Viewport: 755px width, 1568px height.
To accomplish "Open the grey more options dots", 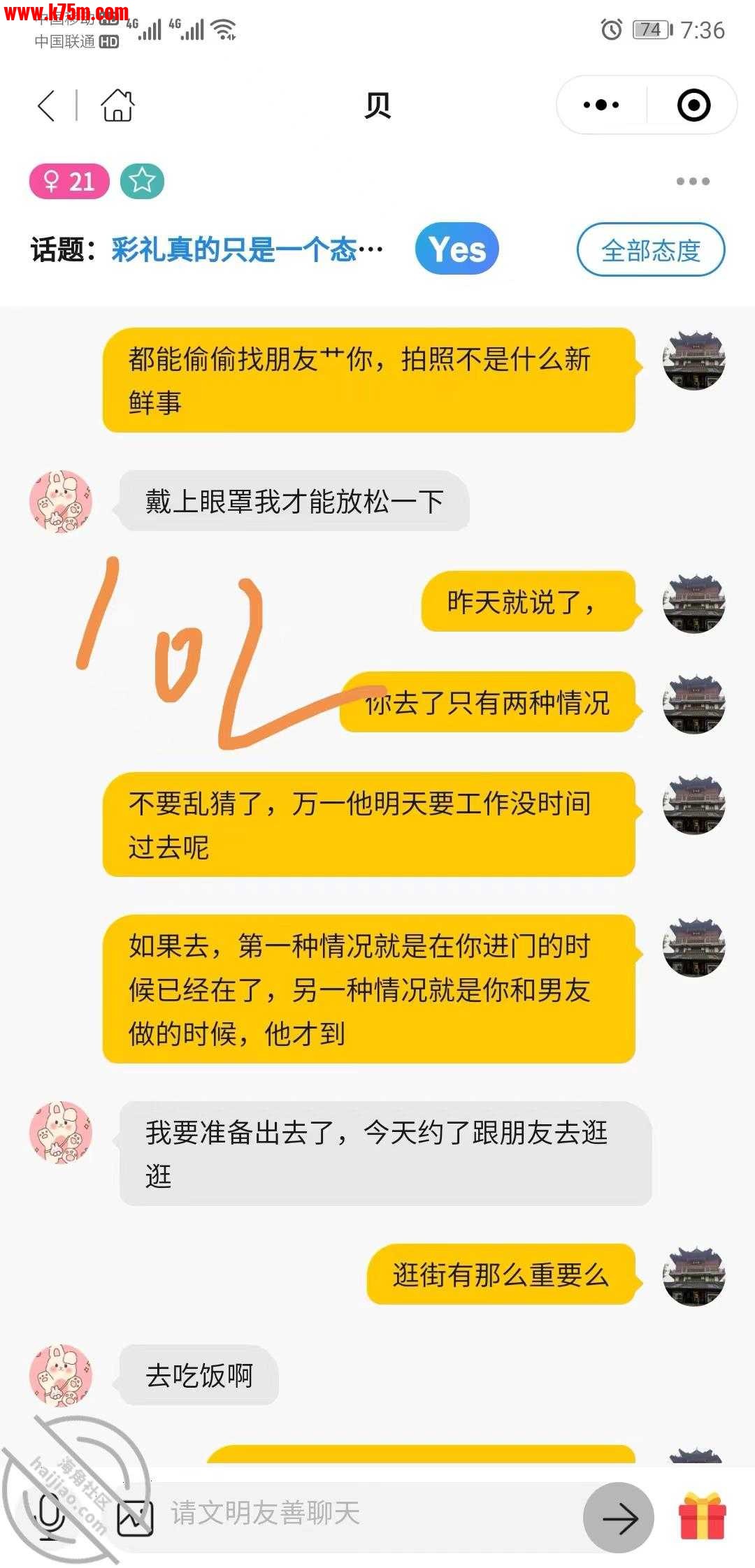I will point(692,182).
